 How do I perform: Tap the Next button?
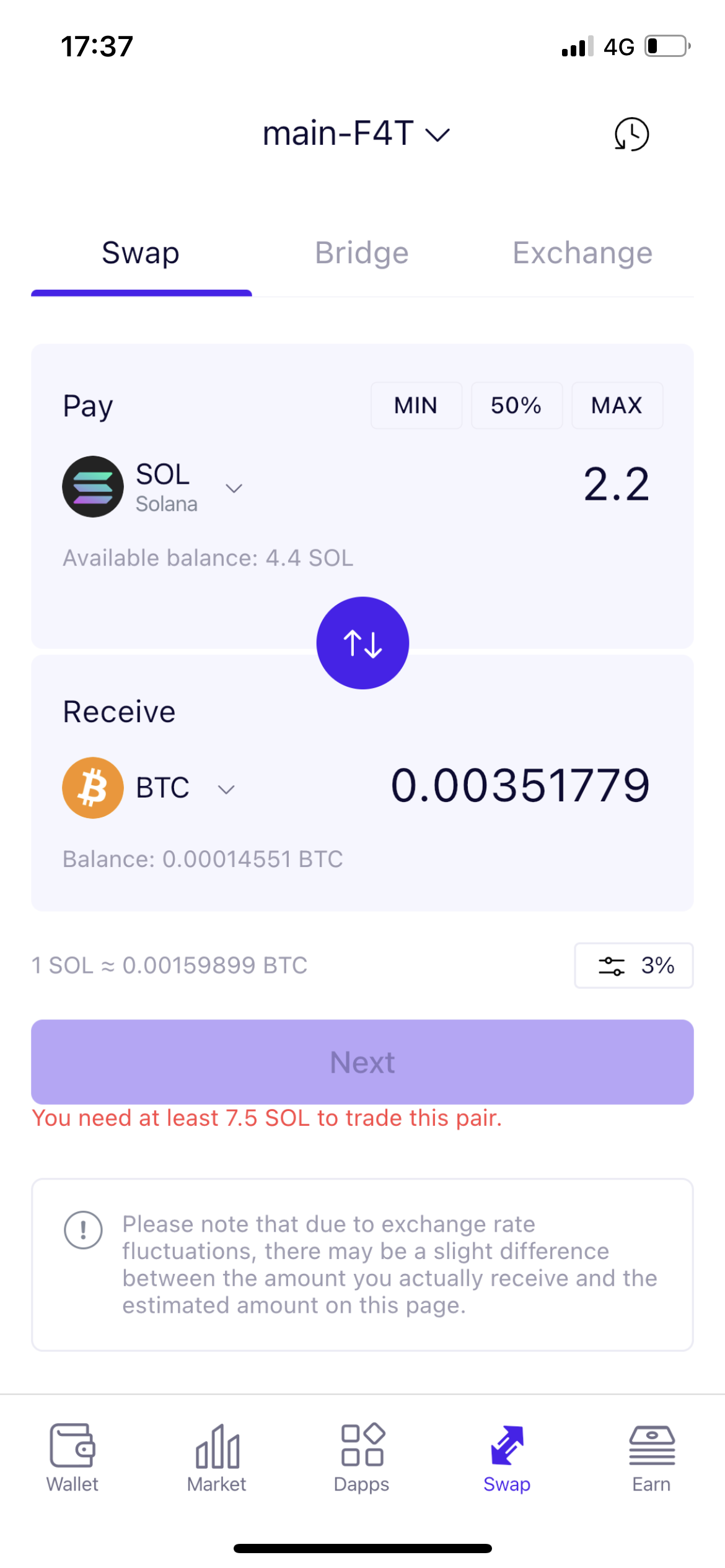click(x=362, y=1062)
